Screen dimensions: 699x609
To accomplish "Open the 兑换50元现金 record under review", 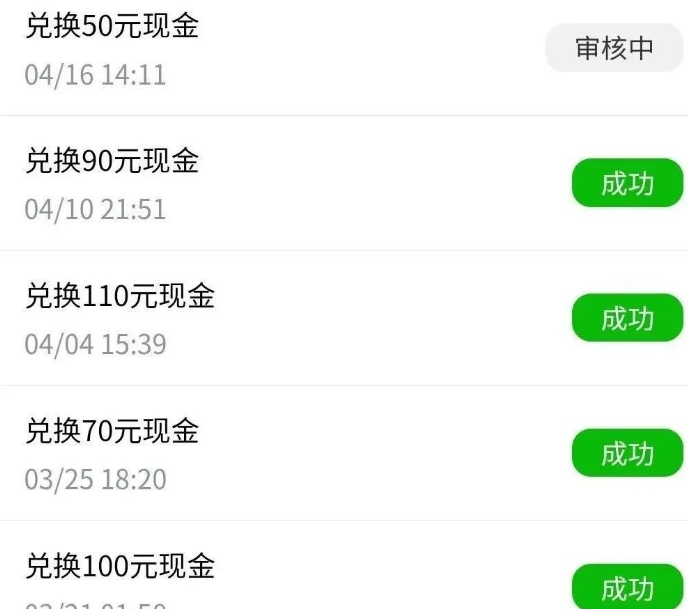I will point(111,27).
